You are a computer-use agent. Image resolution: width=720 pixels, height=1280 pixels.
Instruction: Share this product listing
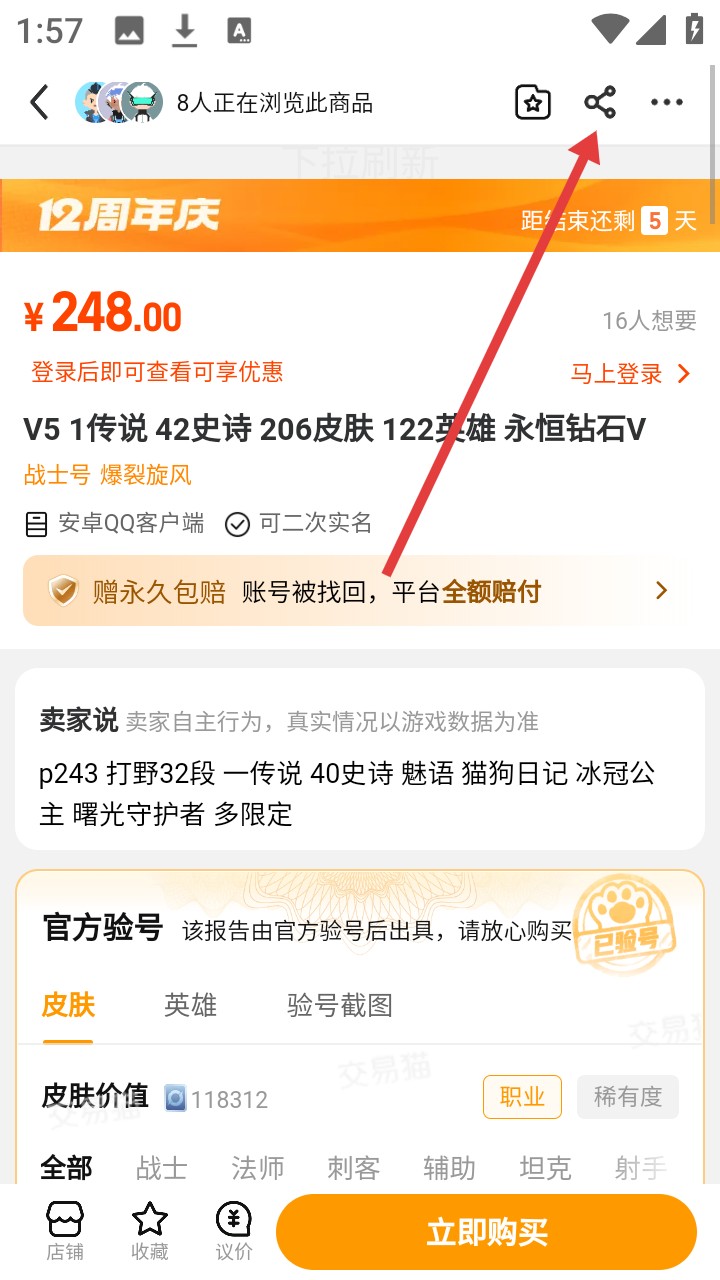(x=600, y=103)
